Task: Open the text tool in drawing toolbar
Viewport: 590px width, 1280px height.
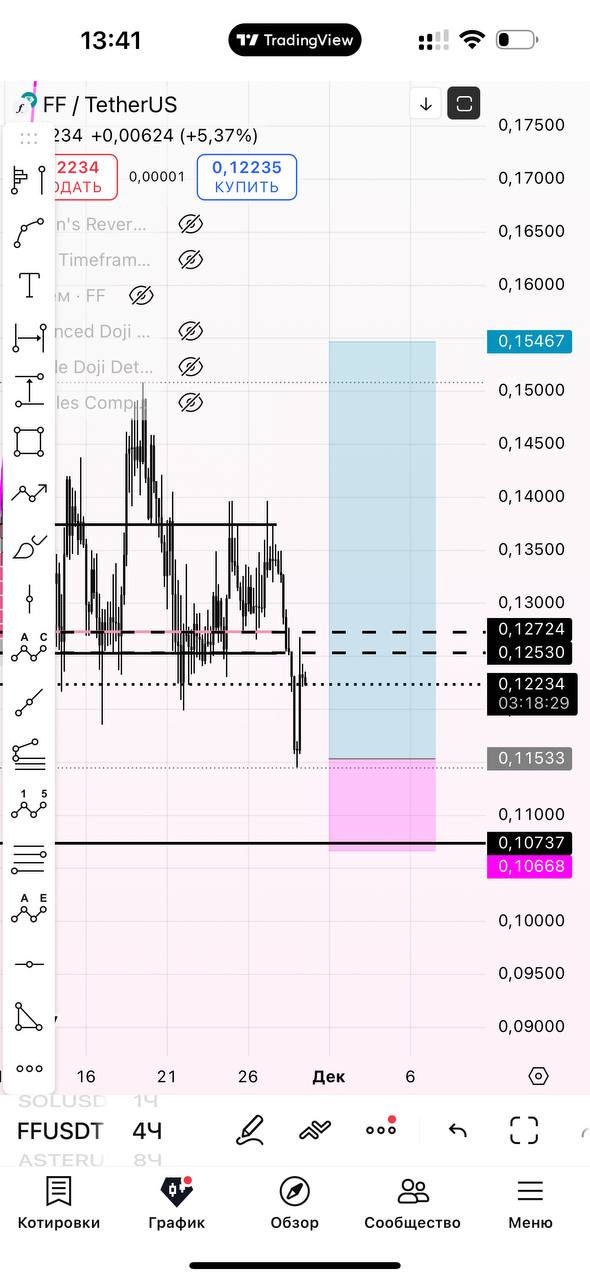Action: tap(29, 285)
